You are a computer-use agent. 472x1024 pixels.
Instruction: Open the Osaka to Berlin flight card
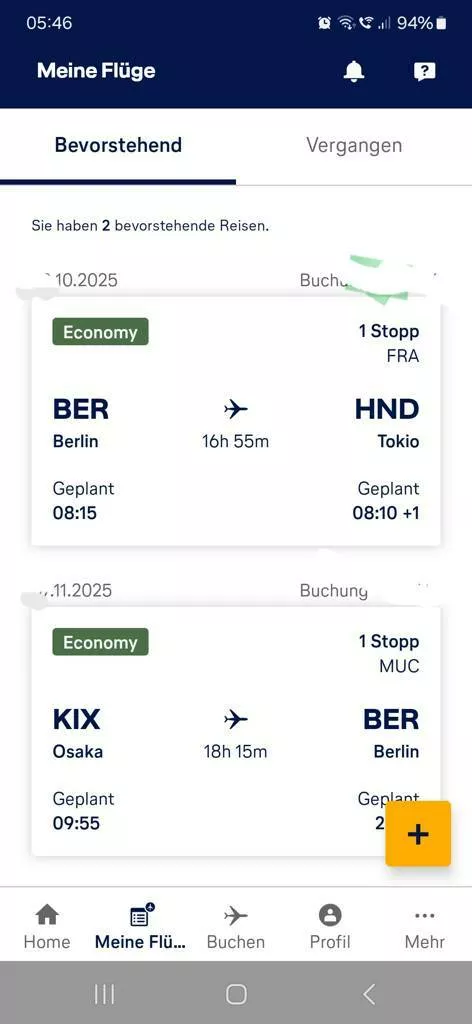pyautogui.click(x=236, y=731)
